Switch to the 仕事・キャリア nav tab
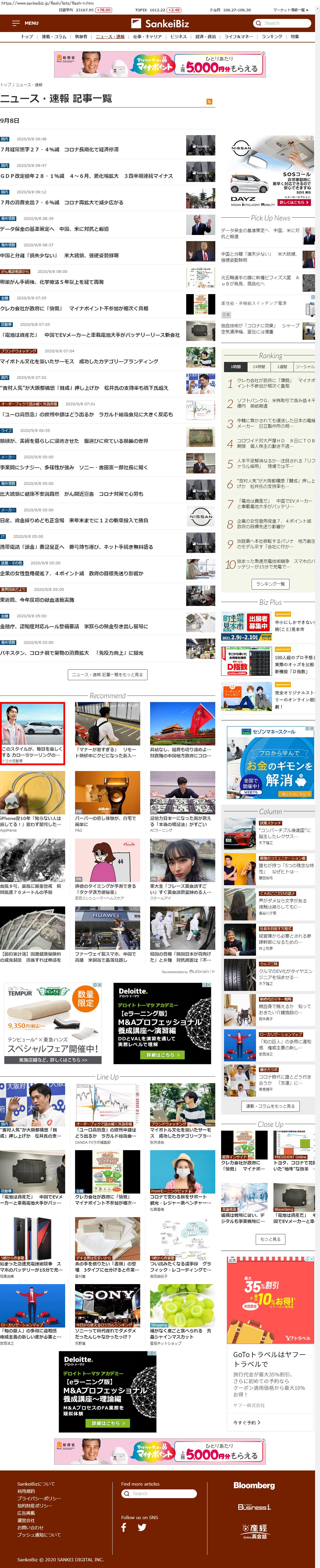Viewport: 320px width, 1568px height. tap(147, 36)
